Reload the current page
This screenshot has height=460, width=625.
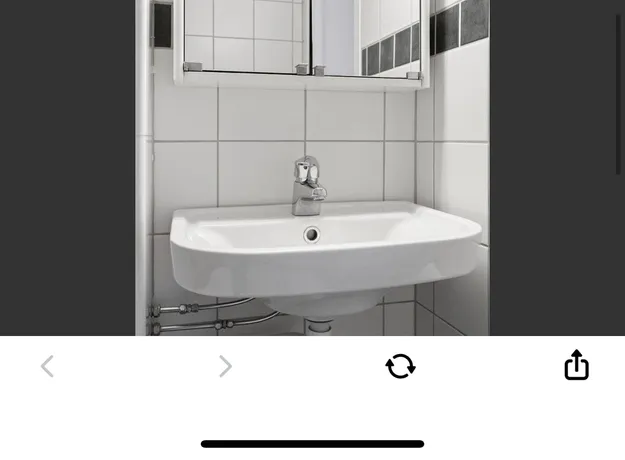[400, 366]
